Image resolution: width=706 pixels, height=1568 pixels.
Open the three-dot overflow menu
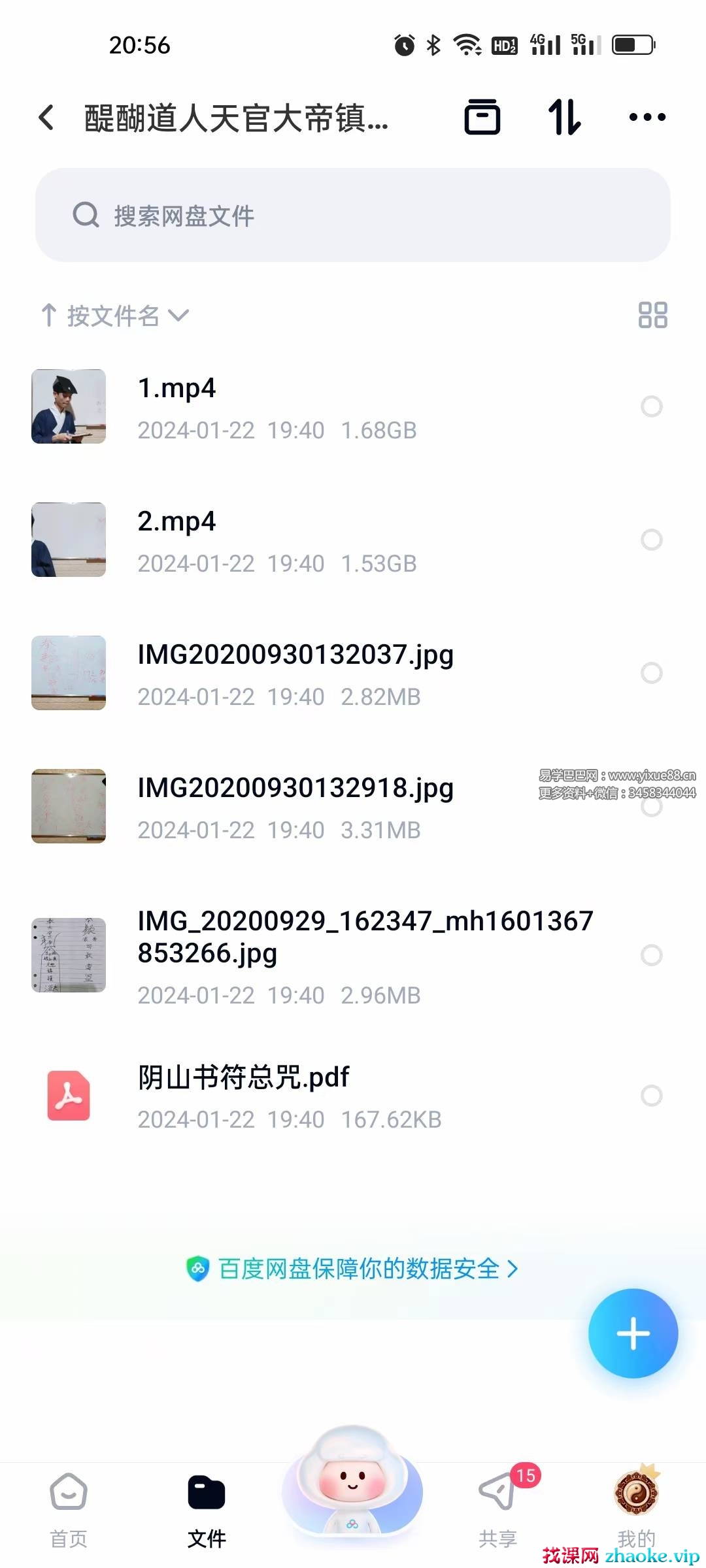click(647, 118)
